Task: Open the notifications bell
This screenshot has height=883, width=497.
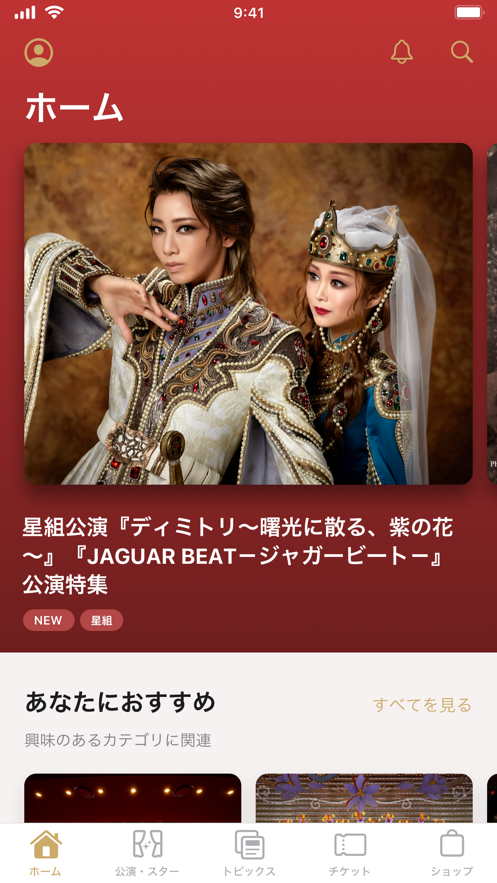Action: click(x=402, y=52)
